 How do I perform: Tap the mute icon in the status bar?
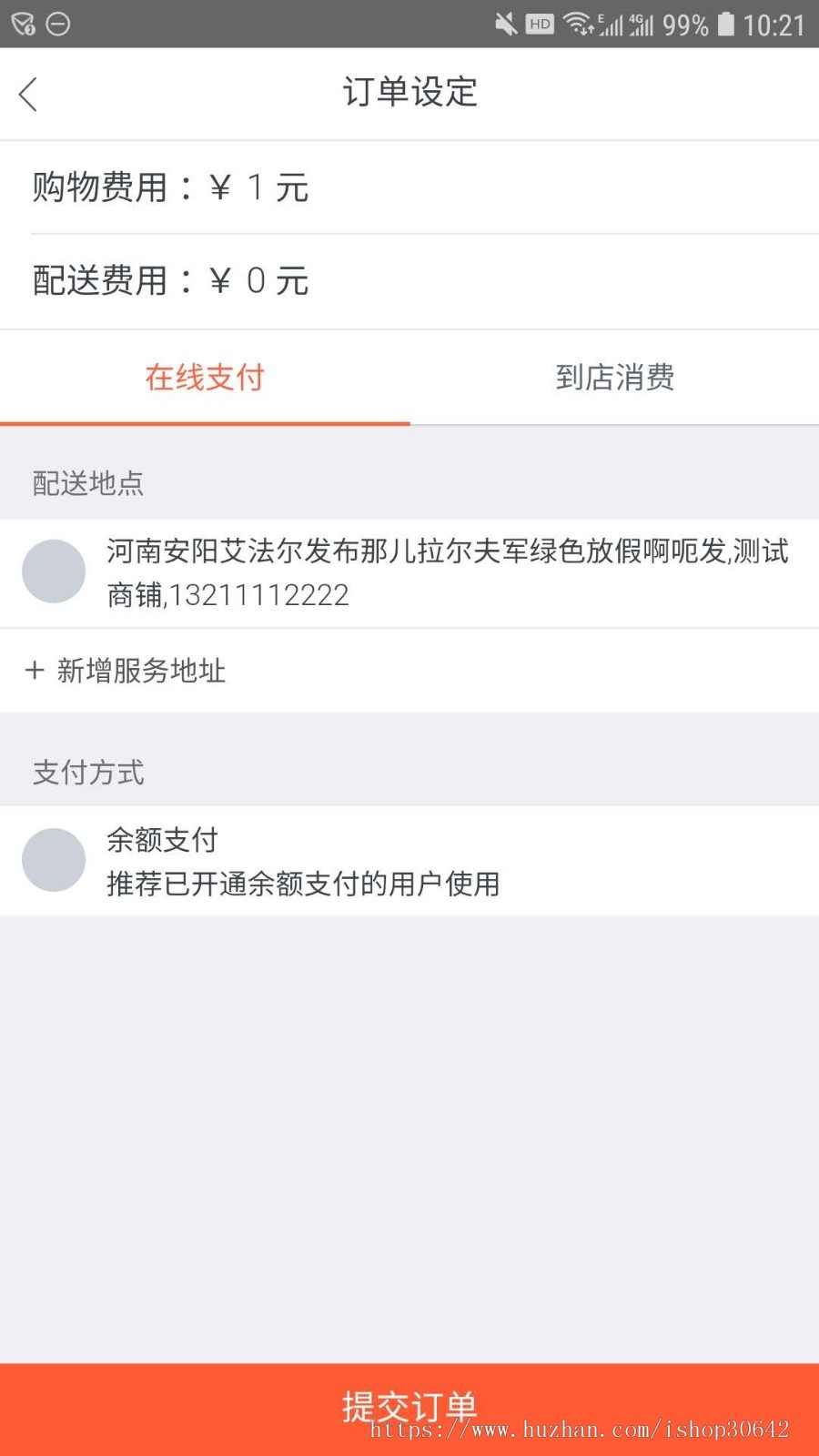tap(505, 23)
